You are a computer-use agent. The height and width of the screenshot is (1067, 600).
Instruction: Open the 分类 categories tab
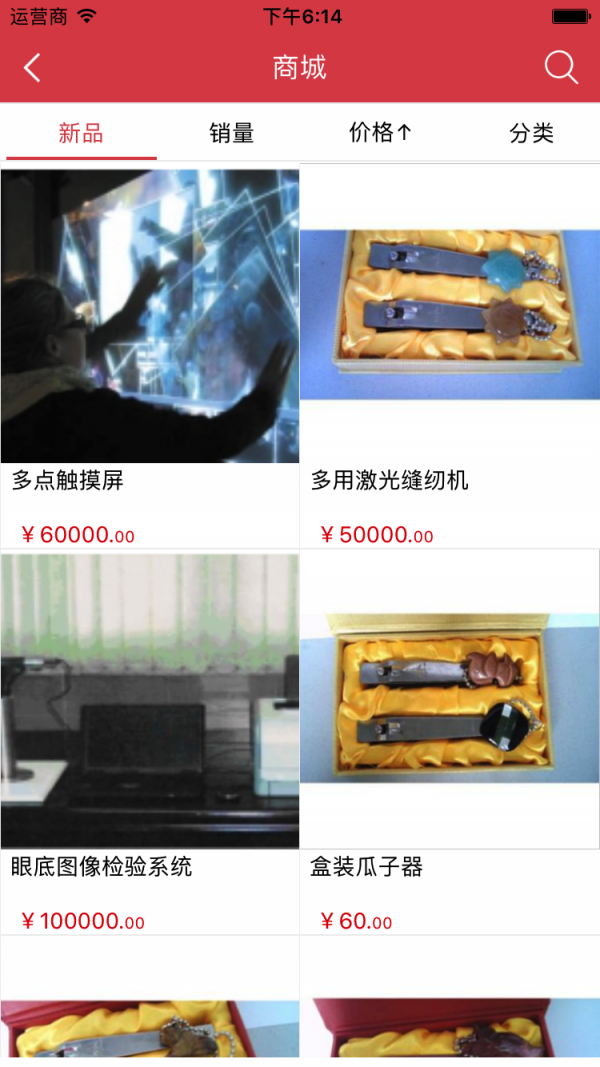pos(531,133)
